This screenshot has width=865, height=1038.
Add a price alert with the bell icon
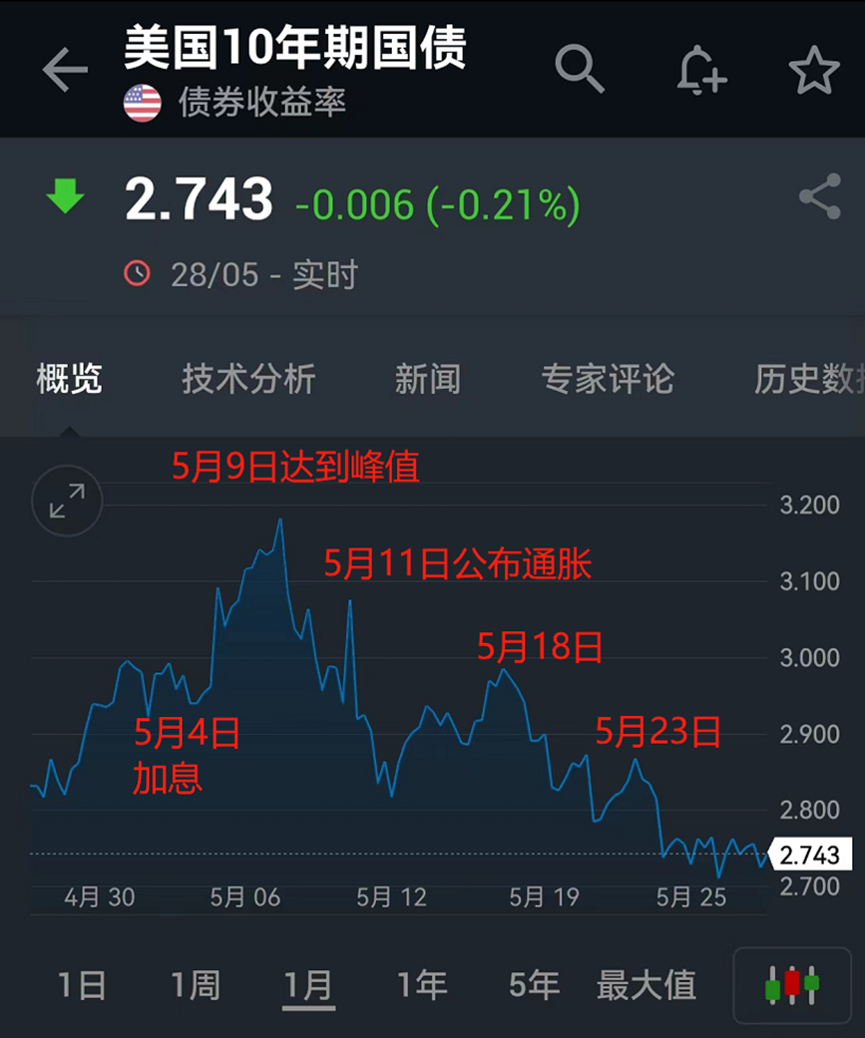click(x=700, y=71)
